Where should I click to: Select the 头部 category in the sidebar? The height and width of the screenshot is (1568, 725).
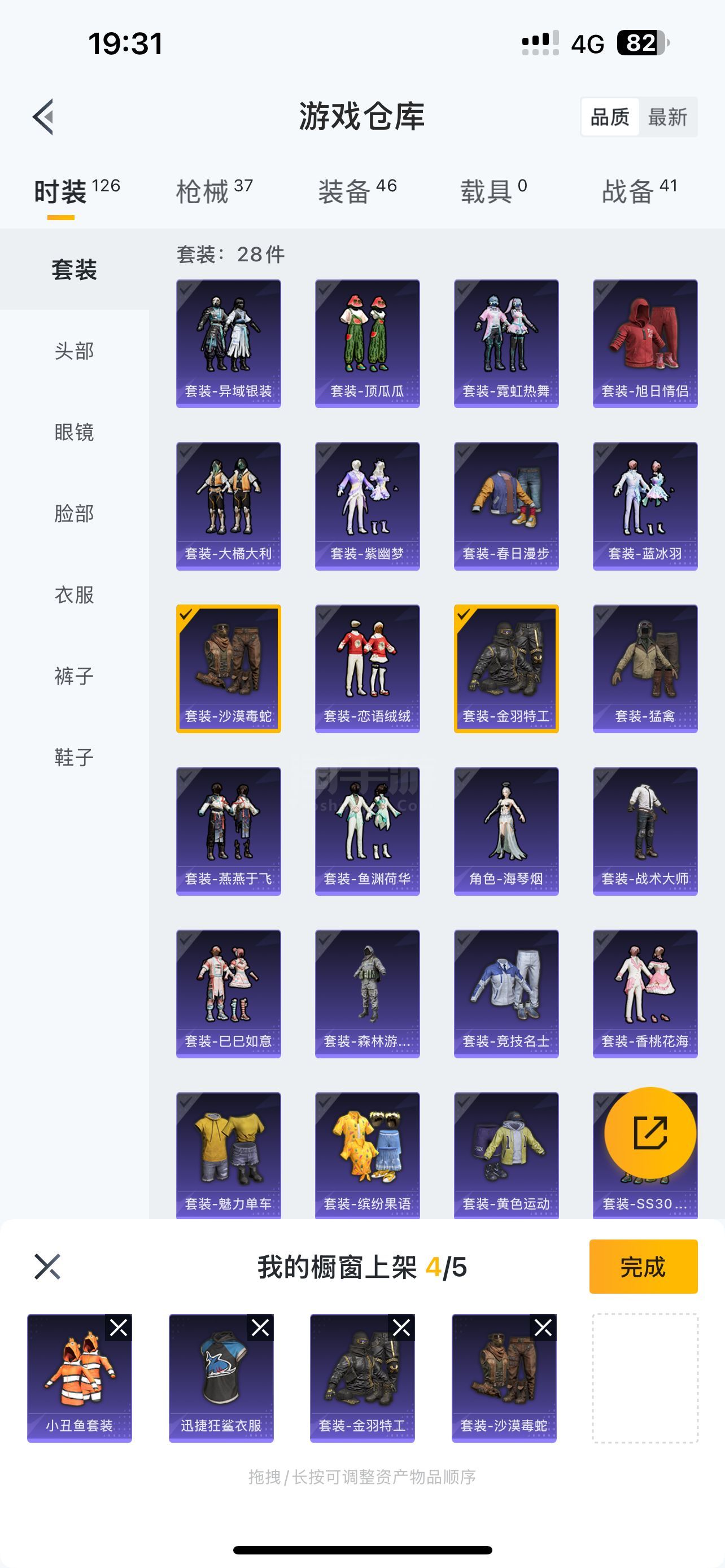click(x=75, y=351)
